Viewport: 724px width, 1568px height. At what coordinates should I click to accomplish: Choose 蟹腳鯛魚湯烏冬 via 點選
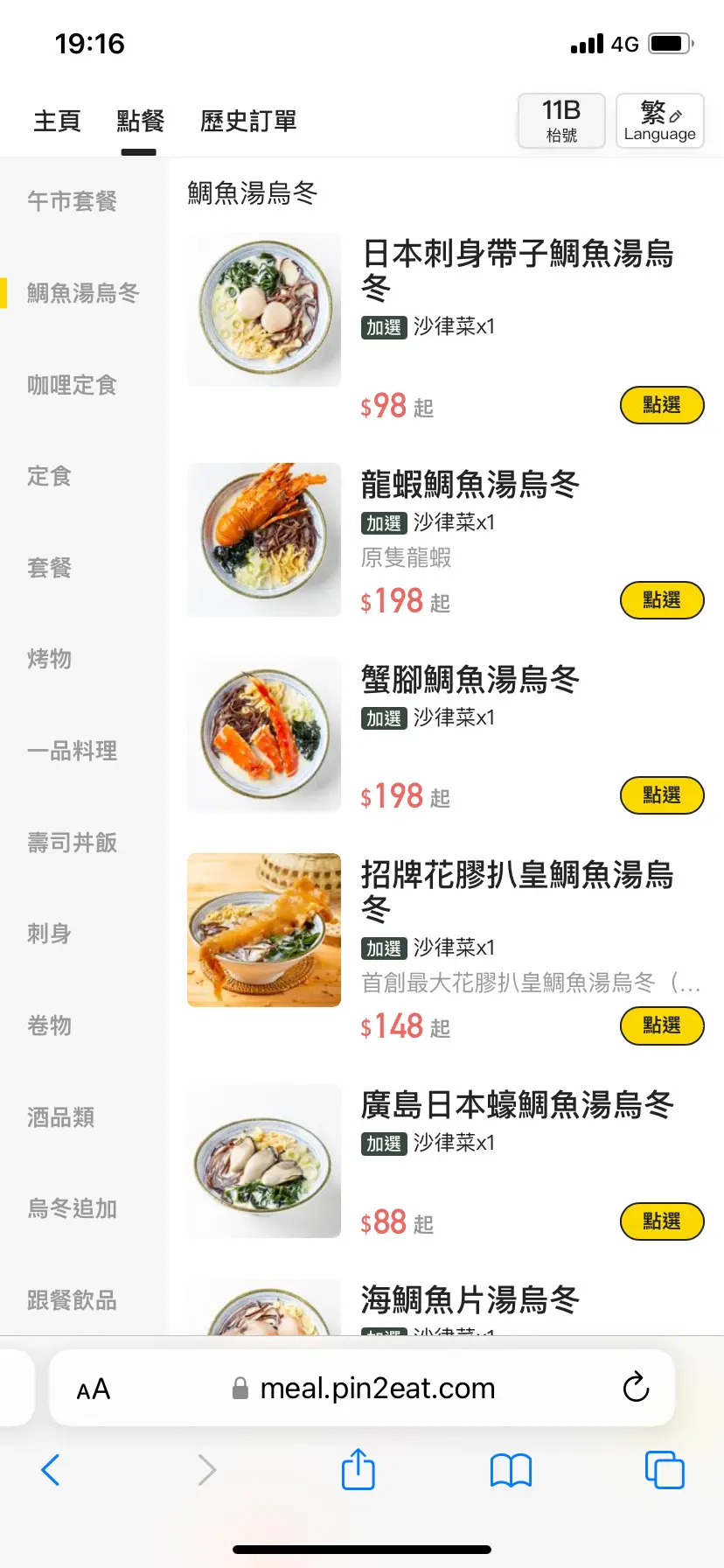[661, 795]
